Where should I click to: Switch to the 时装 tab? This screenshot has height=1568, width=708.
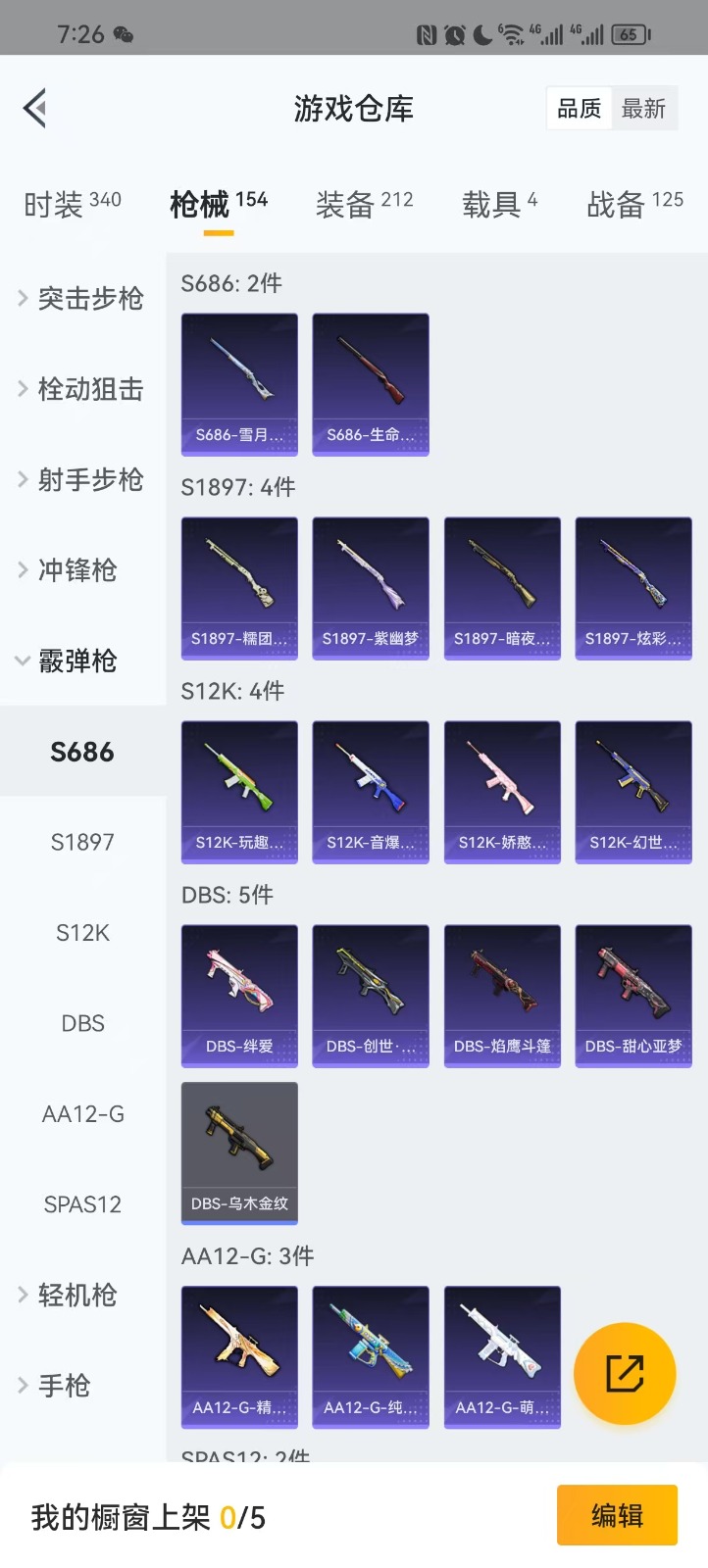point(72,204)
